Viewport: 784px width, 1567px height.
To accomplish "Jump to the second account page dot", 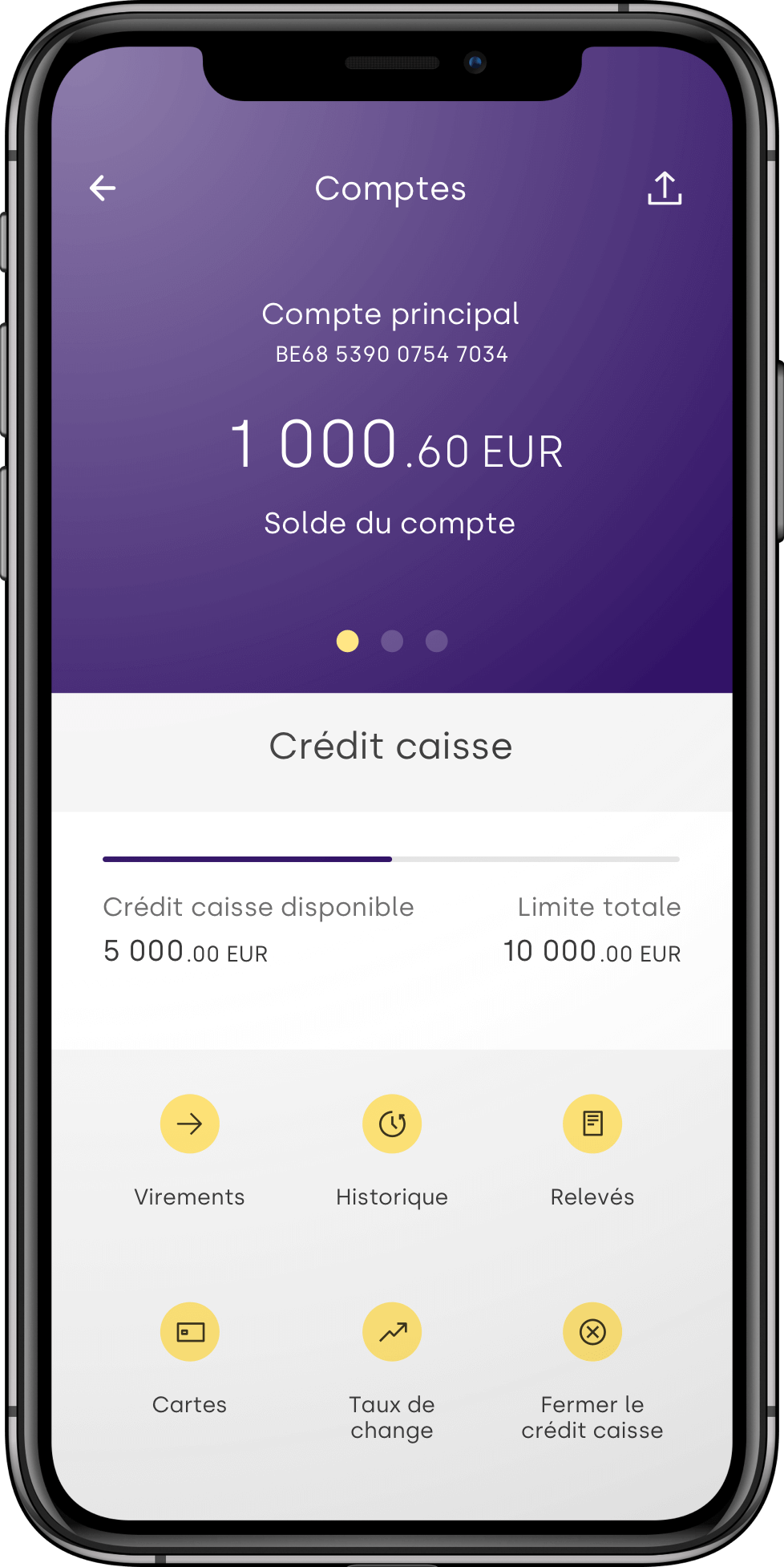I will point(392,641).
